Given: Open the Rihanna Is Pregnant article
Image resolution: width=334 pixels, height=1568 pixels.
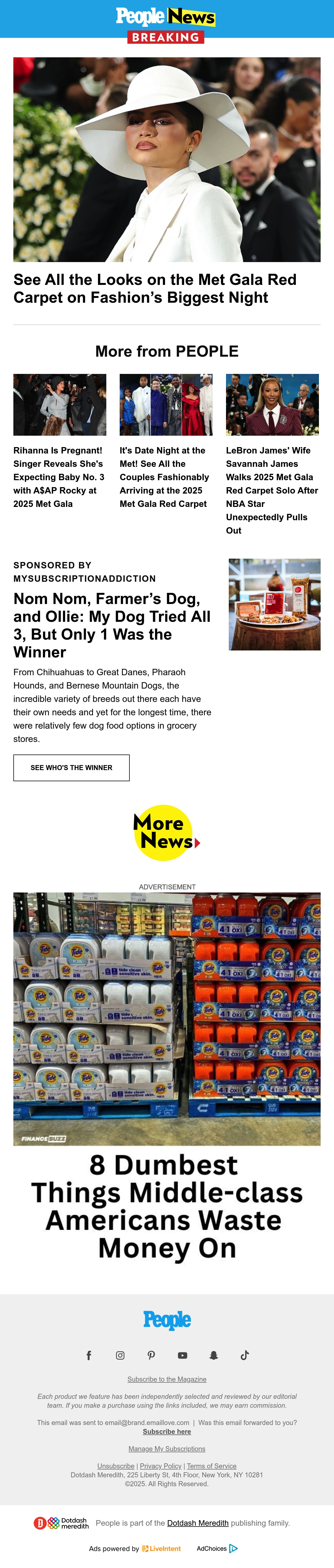Looking at the screenshot, I should coord(59,477).
